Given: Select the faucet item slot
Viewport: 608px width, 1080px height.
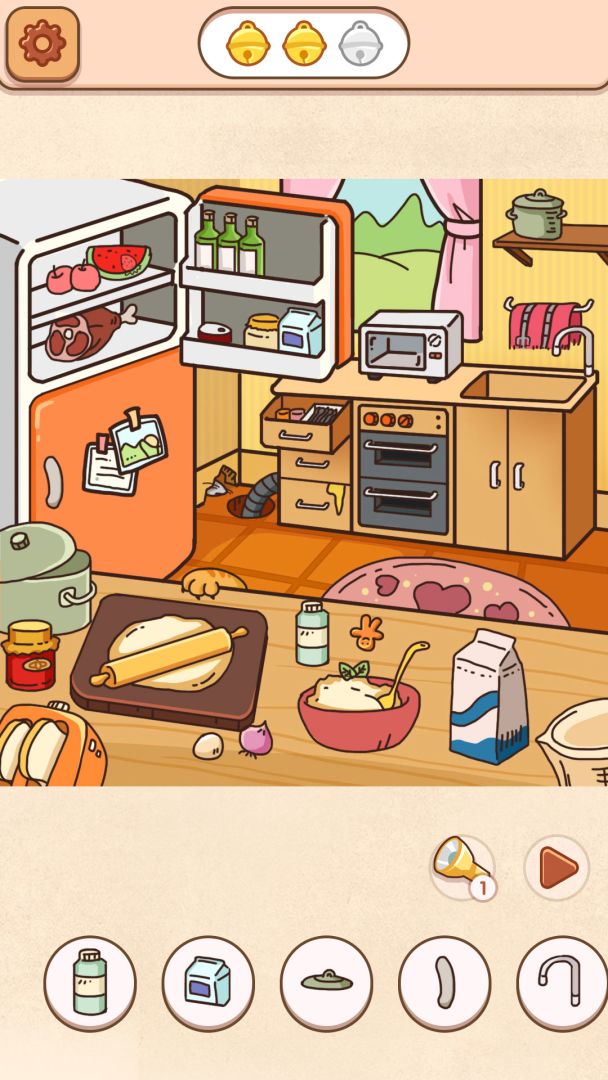Looking at the screenshot, I should point(562,983).
